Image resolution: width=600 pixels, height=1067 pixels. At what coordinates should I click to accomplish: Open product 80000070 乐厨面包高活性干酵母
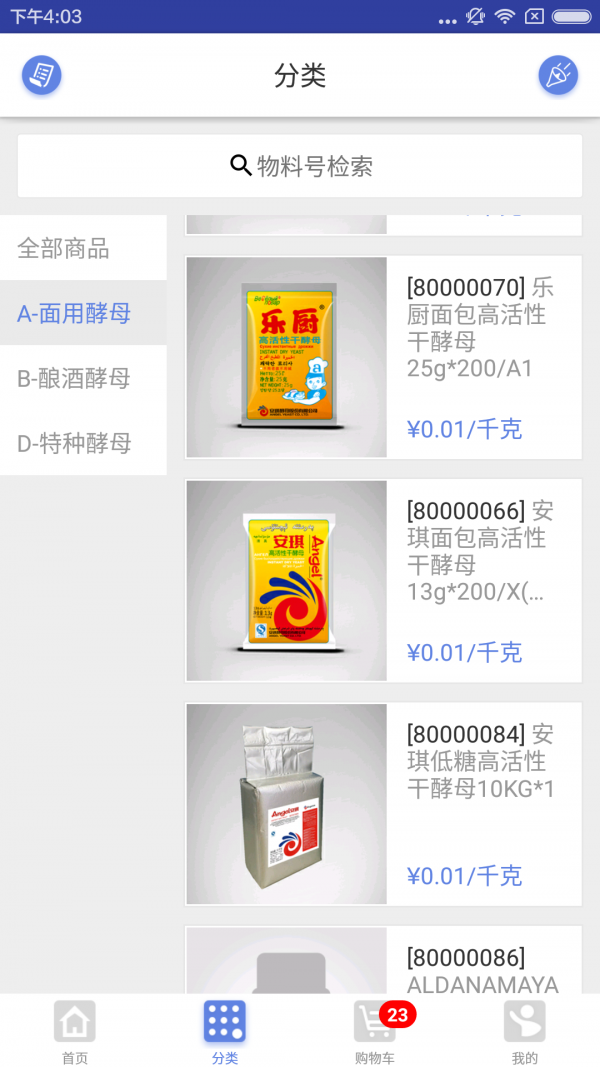point(384,358)
